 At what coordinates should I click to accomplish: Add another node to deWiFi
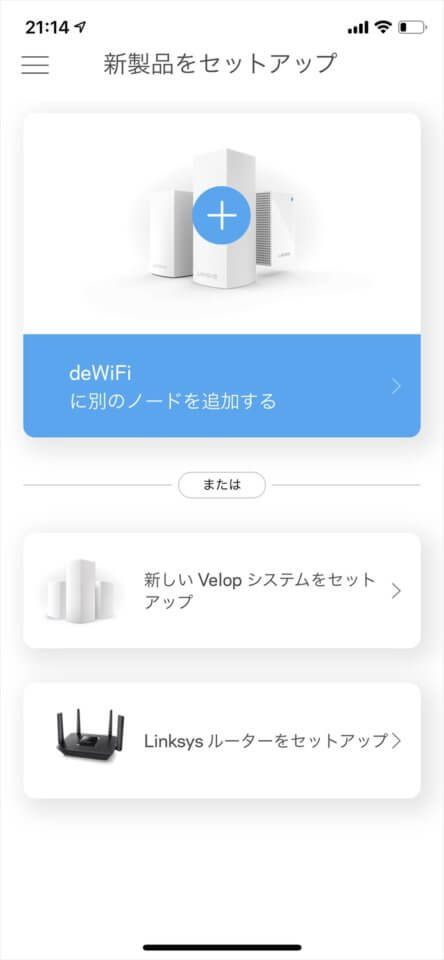[x=222, y=386]
